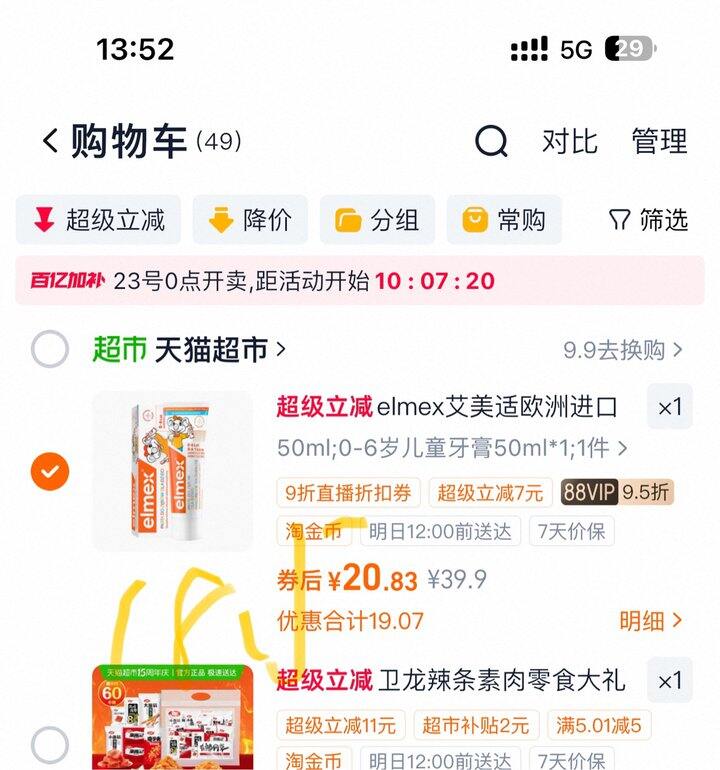The width and height of the screenshot is (720, 770).
Task: Check the 卫龙辣条 snack item
Action: point(50,745)
